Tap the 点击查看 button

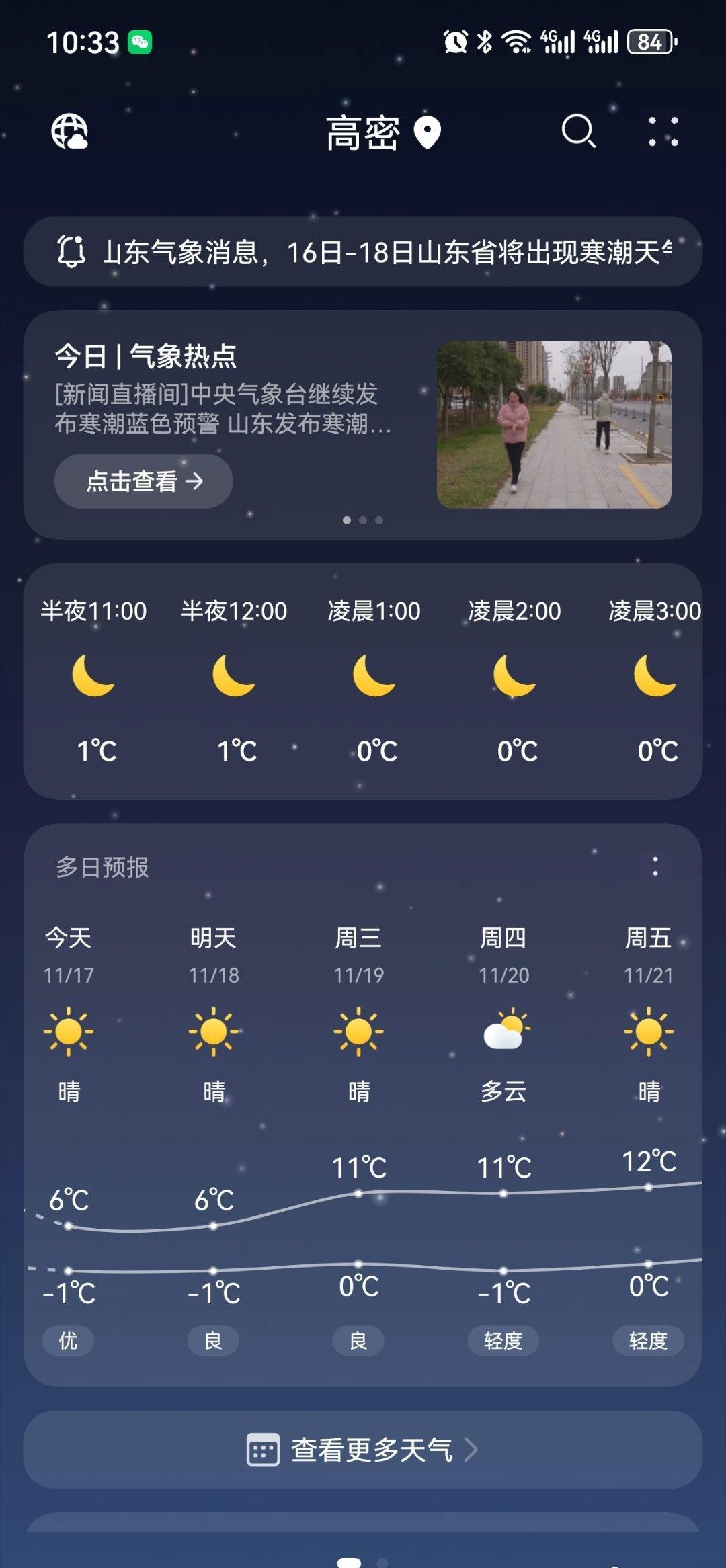click(x=143, y=481)
